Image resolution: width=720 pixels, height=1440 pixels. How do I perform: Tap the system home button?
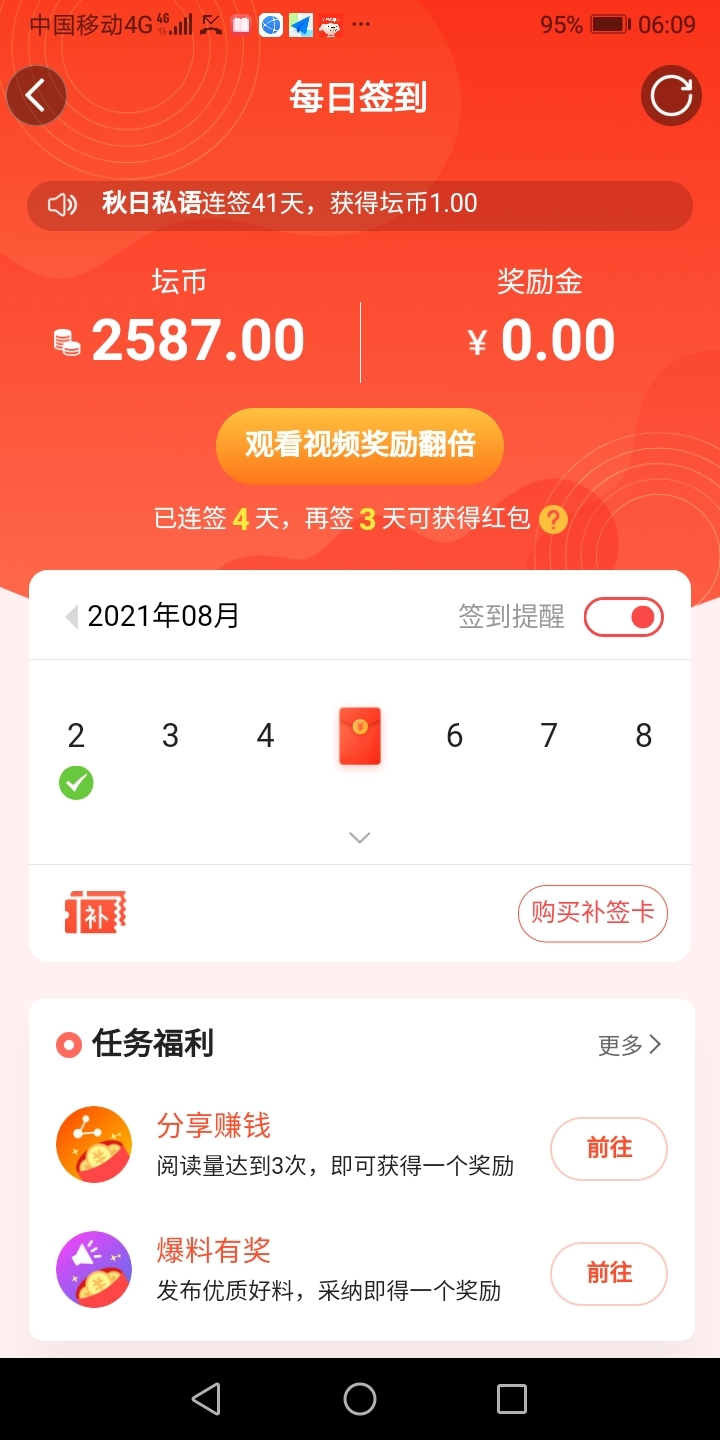[x=360, y=1399]
